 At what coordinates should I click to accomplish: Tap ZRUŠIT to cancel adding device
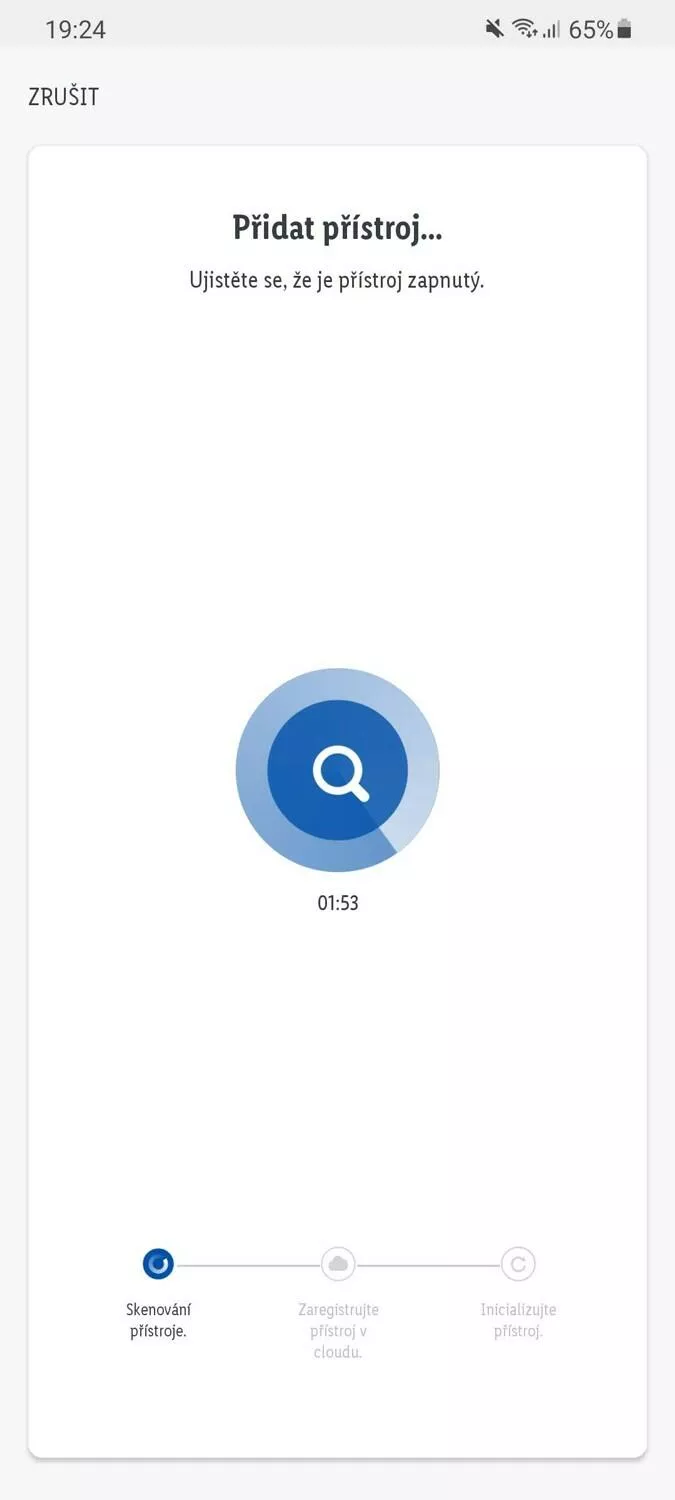(x=64, y=97)
